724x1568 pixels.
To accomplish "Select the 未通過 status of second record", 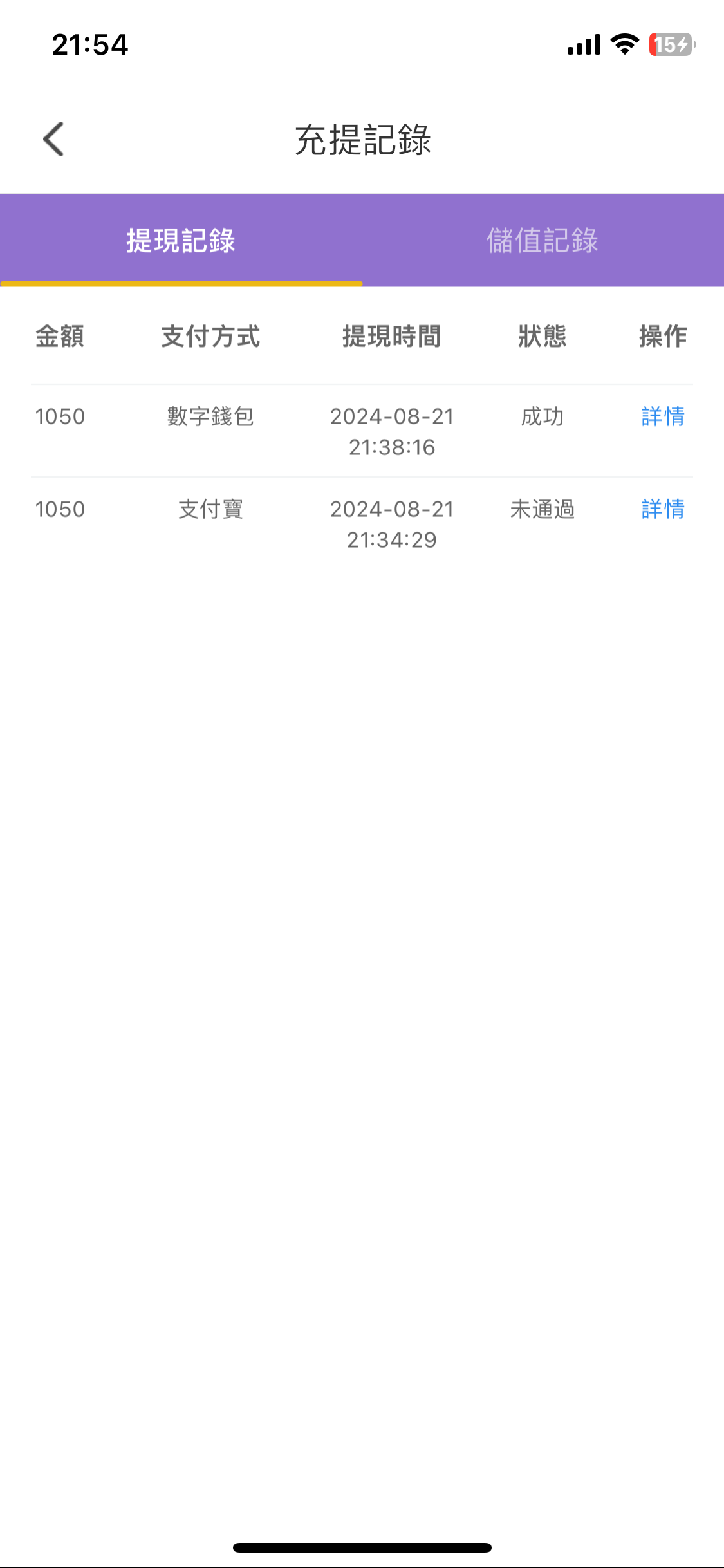I will click(541, 509).
